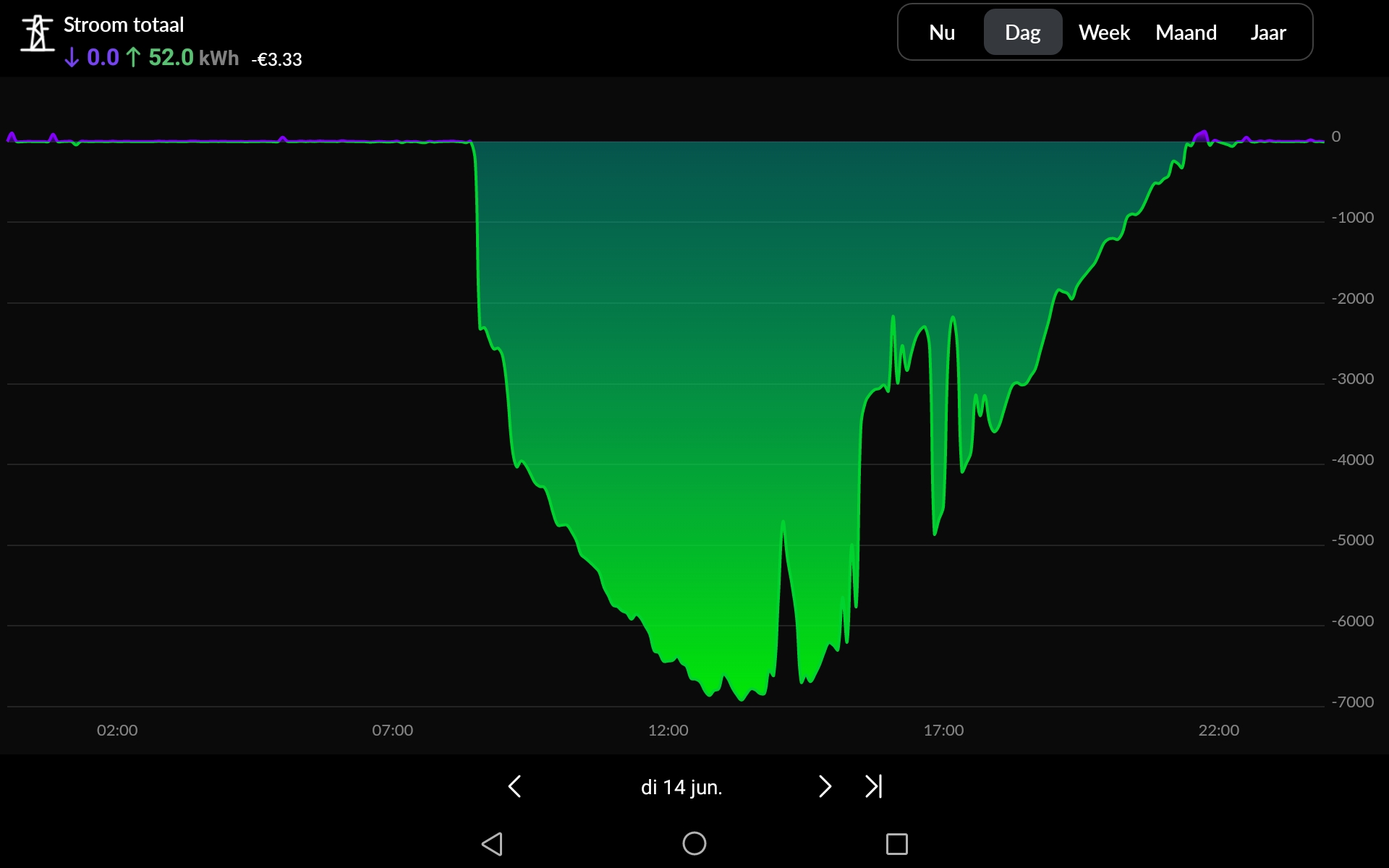This screenshot has height=868, width=1389.
Task: Select the Dag tab
Action: coord(1022,33)
